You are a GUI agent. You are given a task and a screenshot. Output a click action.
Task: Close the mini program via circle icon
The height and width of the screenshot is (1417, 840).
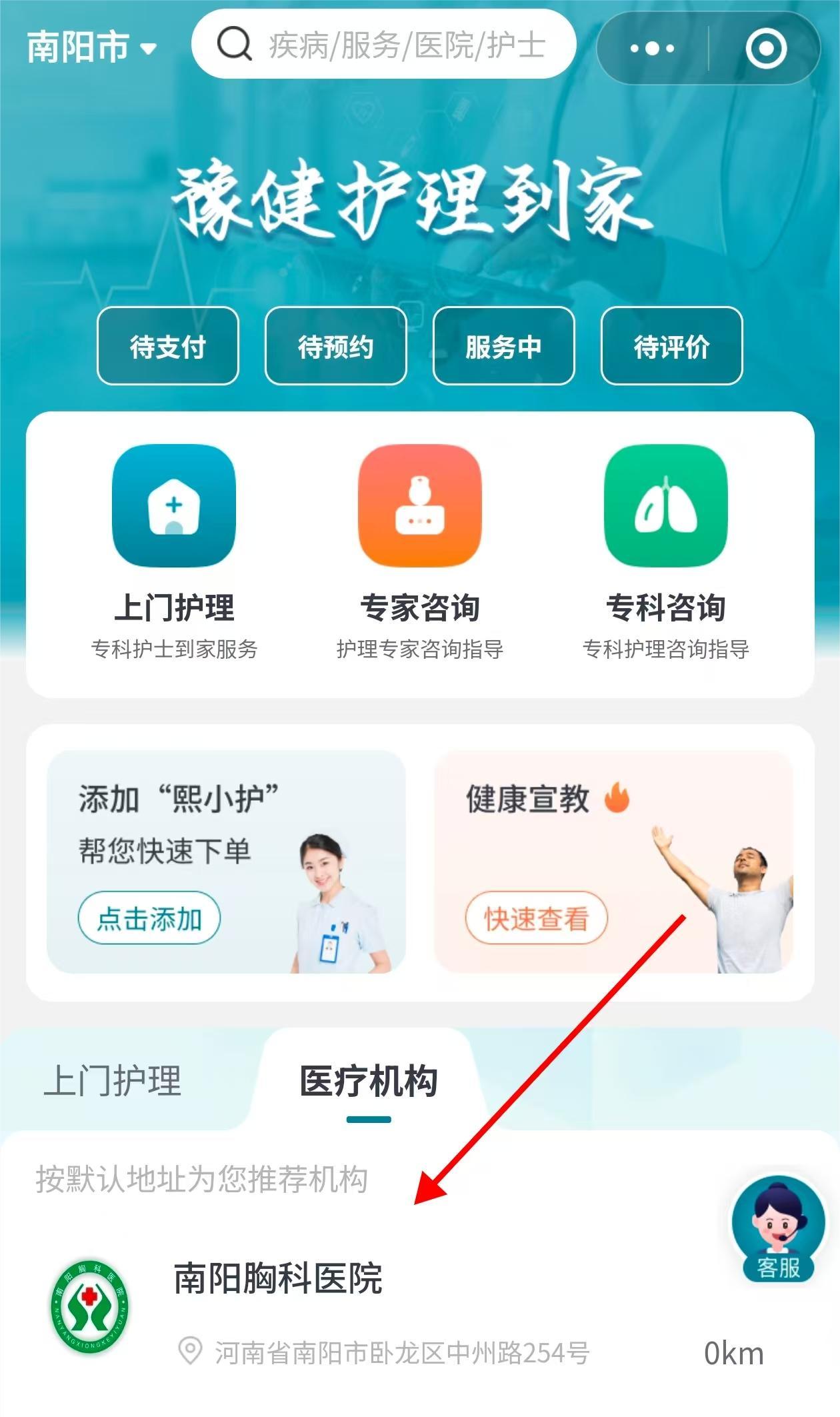pos(766,48)
